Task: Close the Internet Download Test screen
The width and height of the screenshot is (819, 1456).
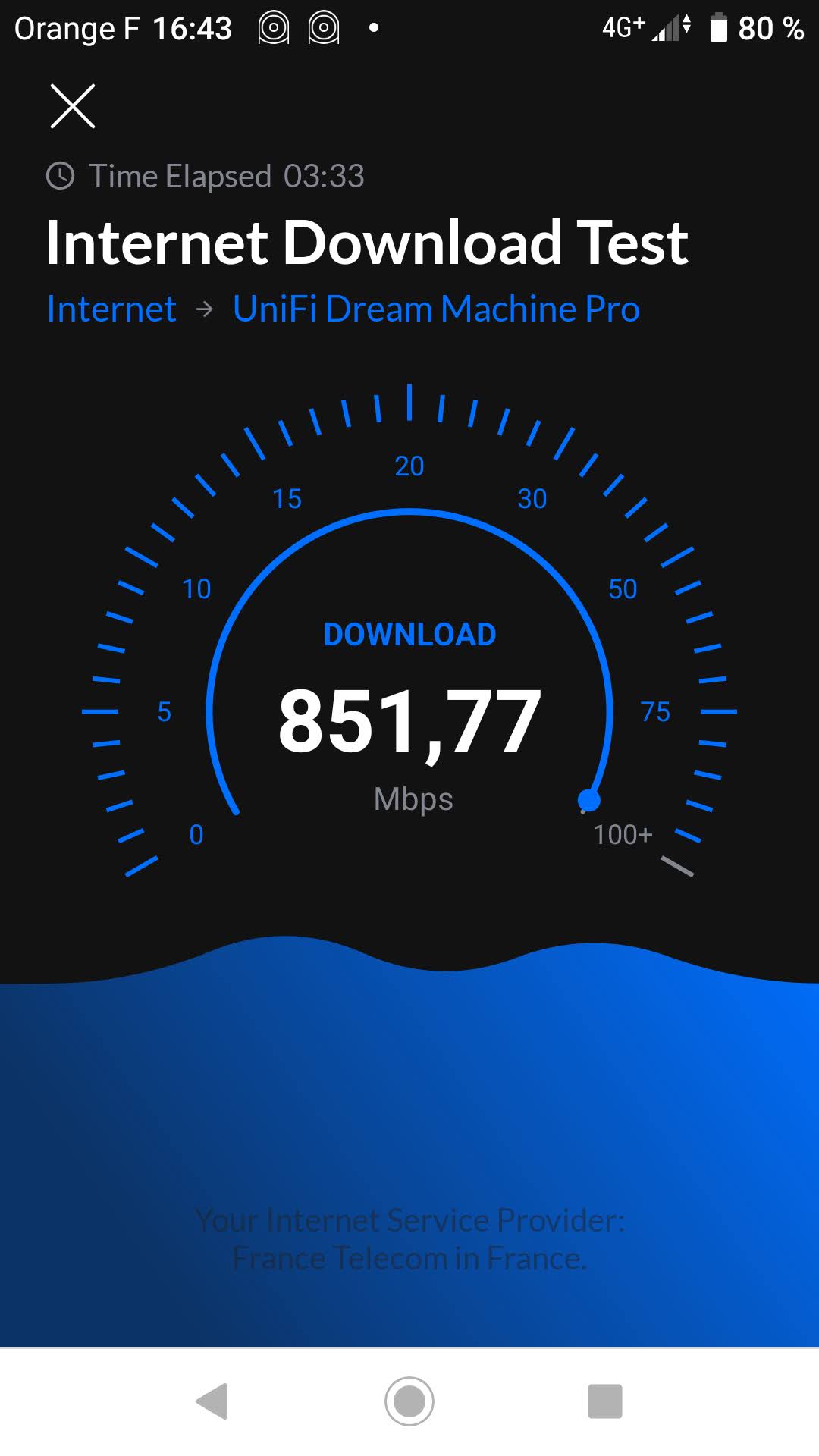Action: (73, 106)
